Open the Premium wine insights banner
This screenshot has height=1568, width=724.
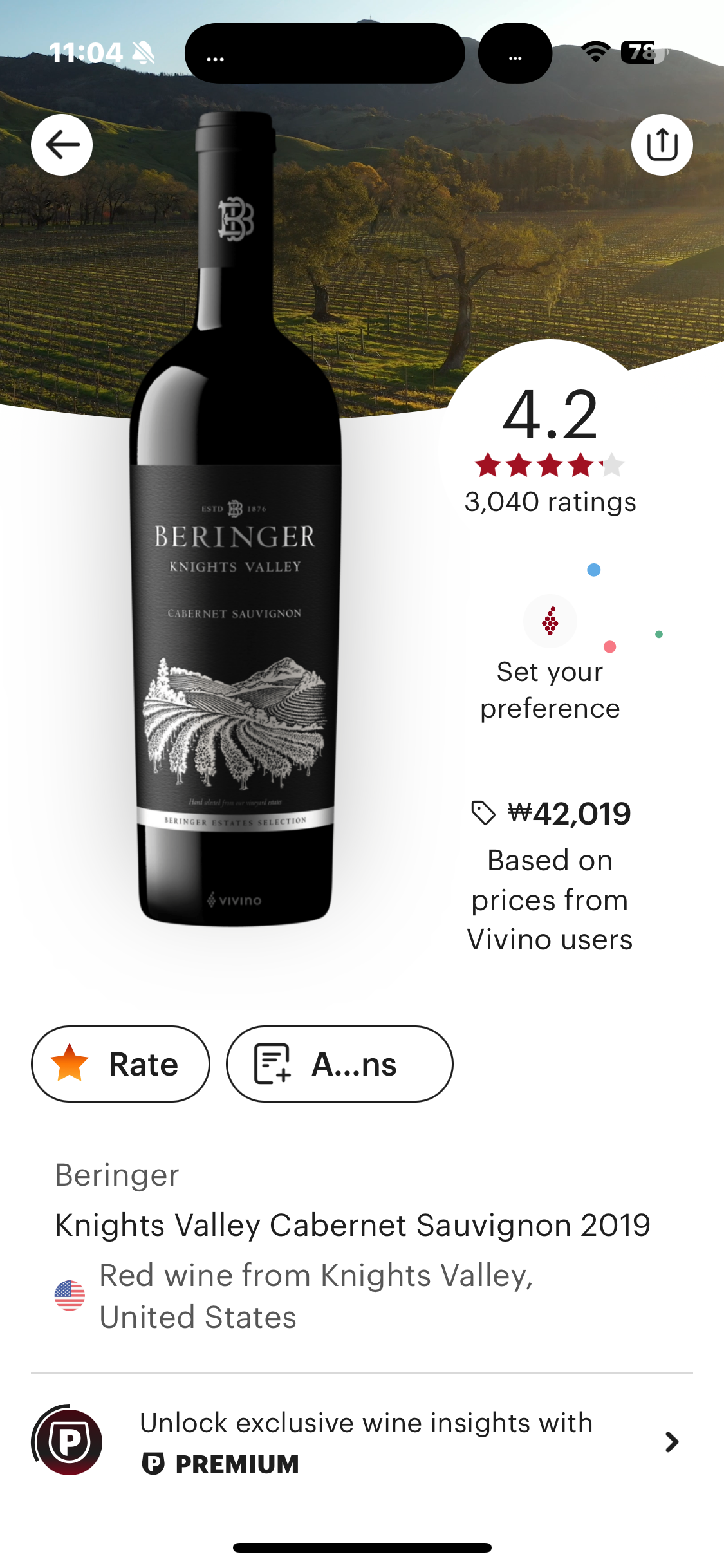coord(362,1442)
